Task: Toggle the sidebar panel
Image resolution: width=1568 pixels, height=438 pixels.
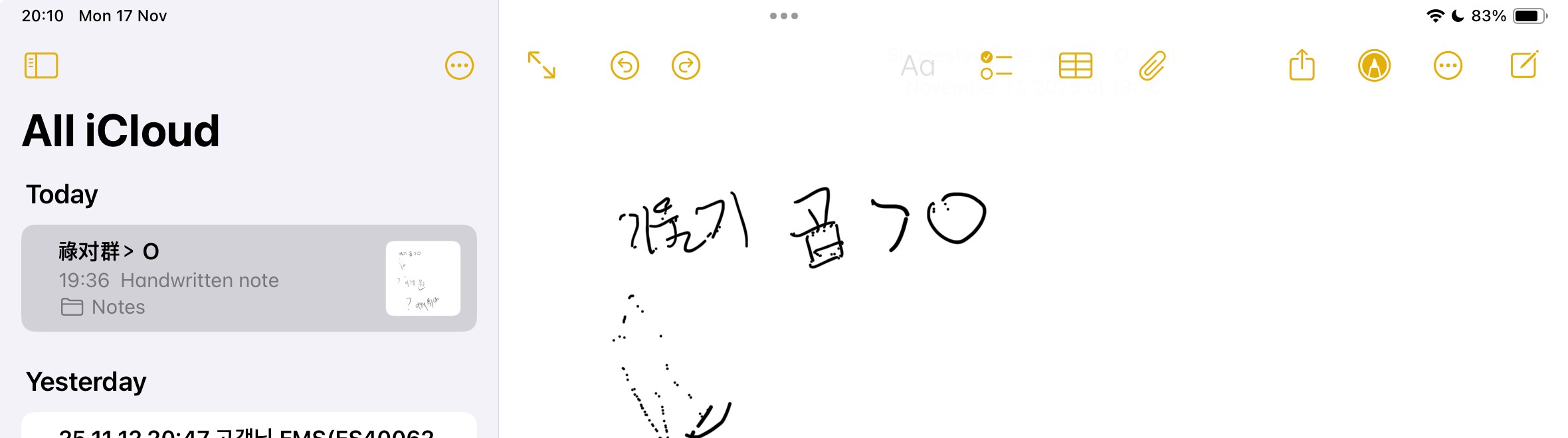Action: pyautogui.click(x=41, y=66)
